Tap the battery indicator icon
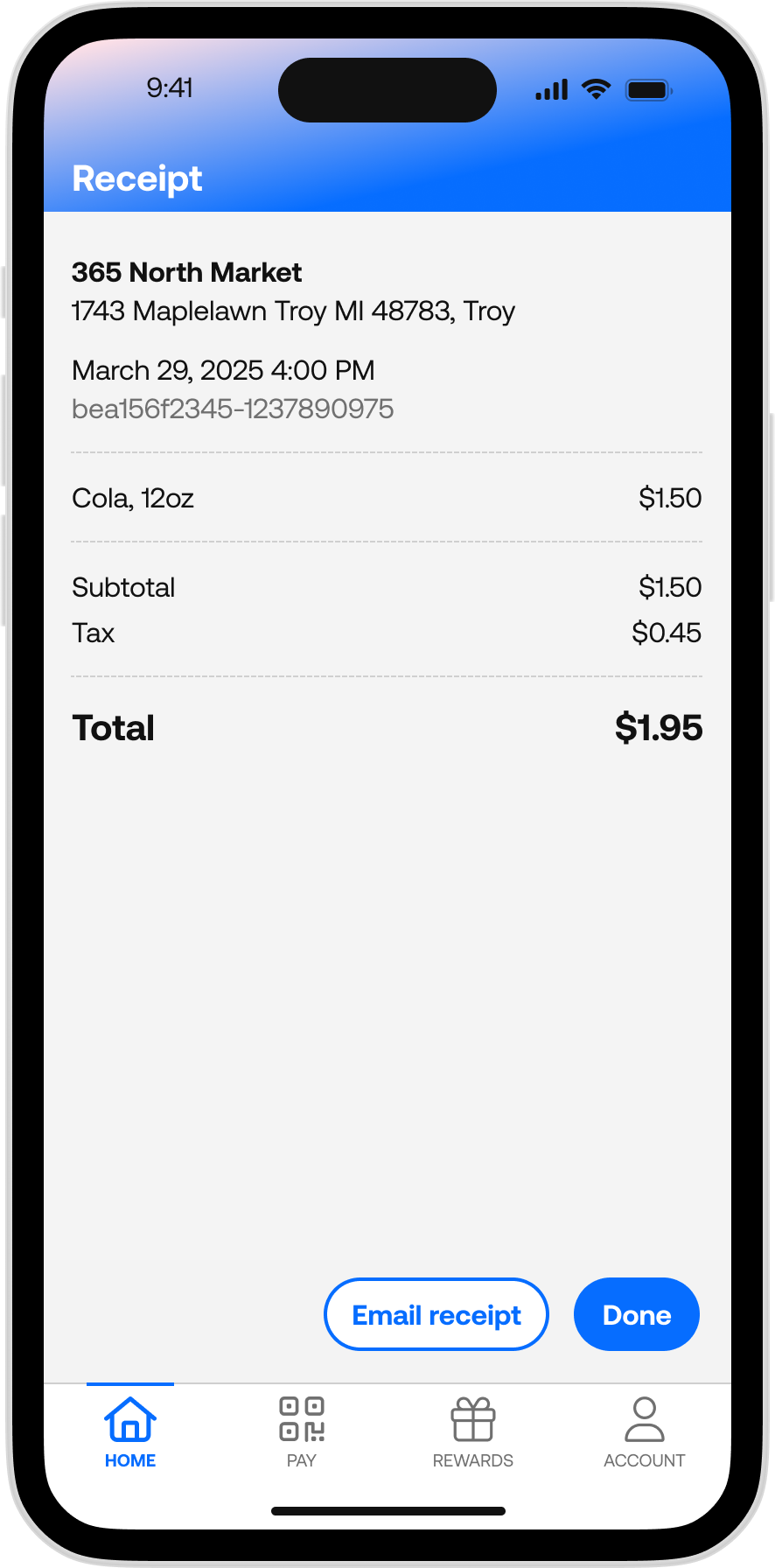The width and height of the screenshot is (775, 1568). click(x=648, y=88)
